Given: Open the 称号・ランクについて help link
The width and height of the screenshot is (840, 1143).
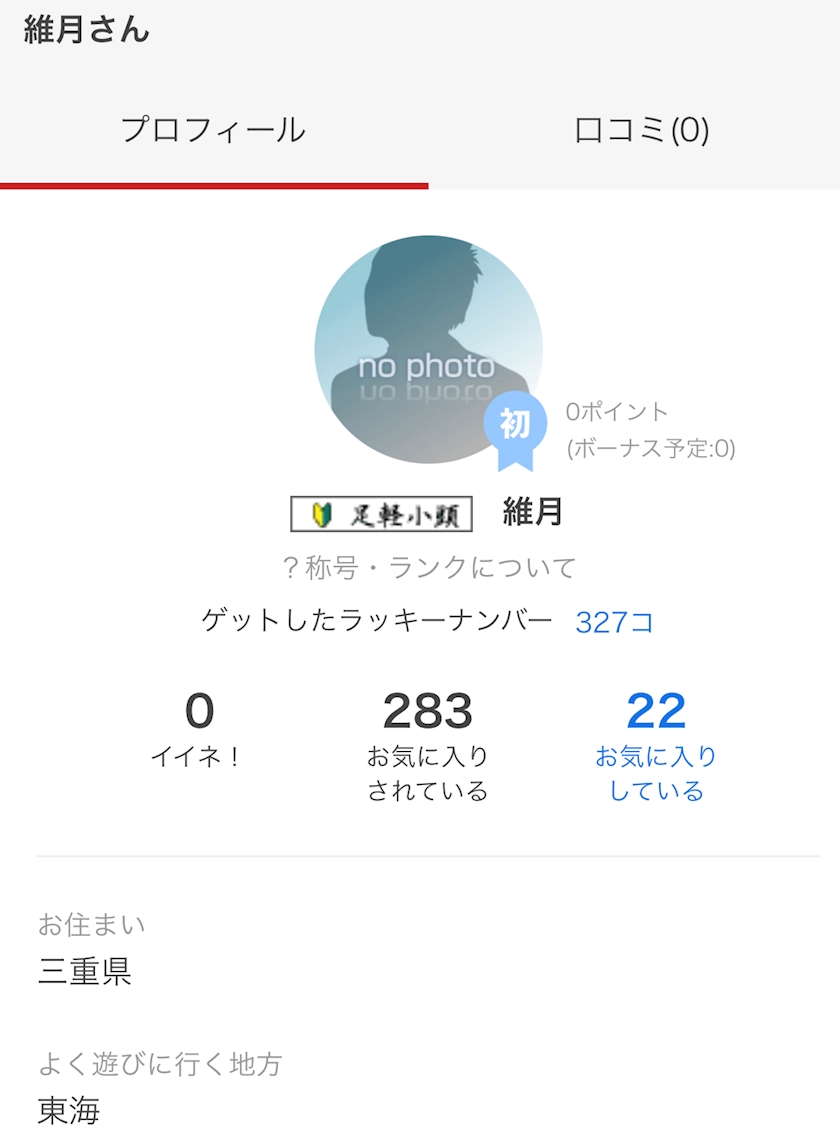Looking at the screenshot, I should (x=430, y=568).
